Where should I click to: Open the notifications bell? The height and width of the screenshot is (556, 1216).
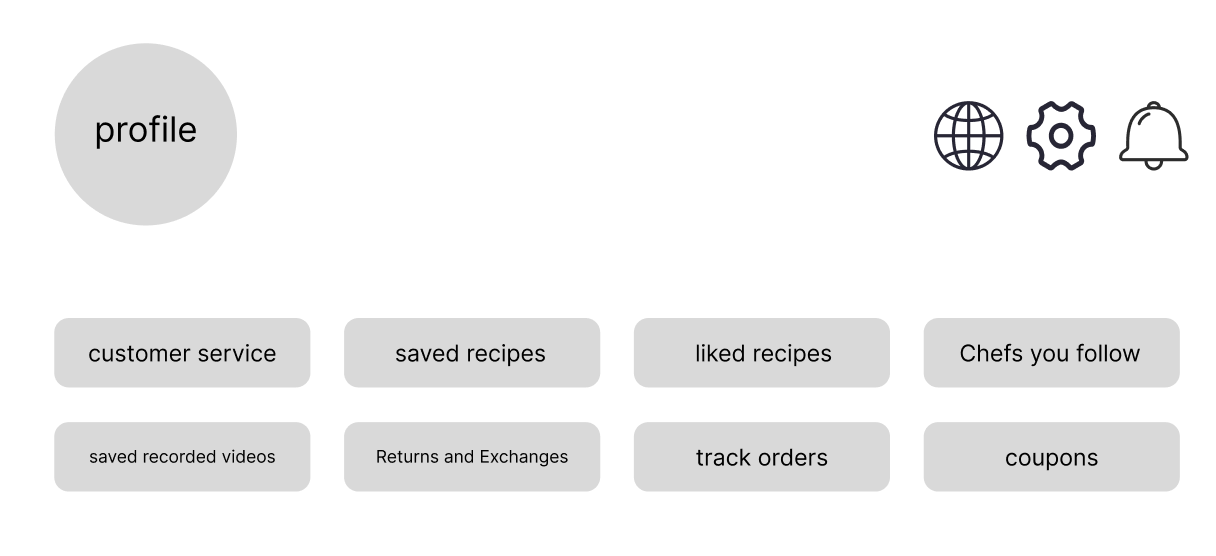[x=1153, y=135]
